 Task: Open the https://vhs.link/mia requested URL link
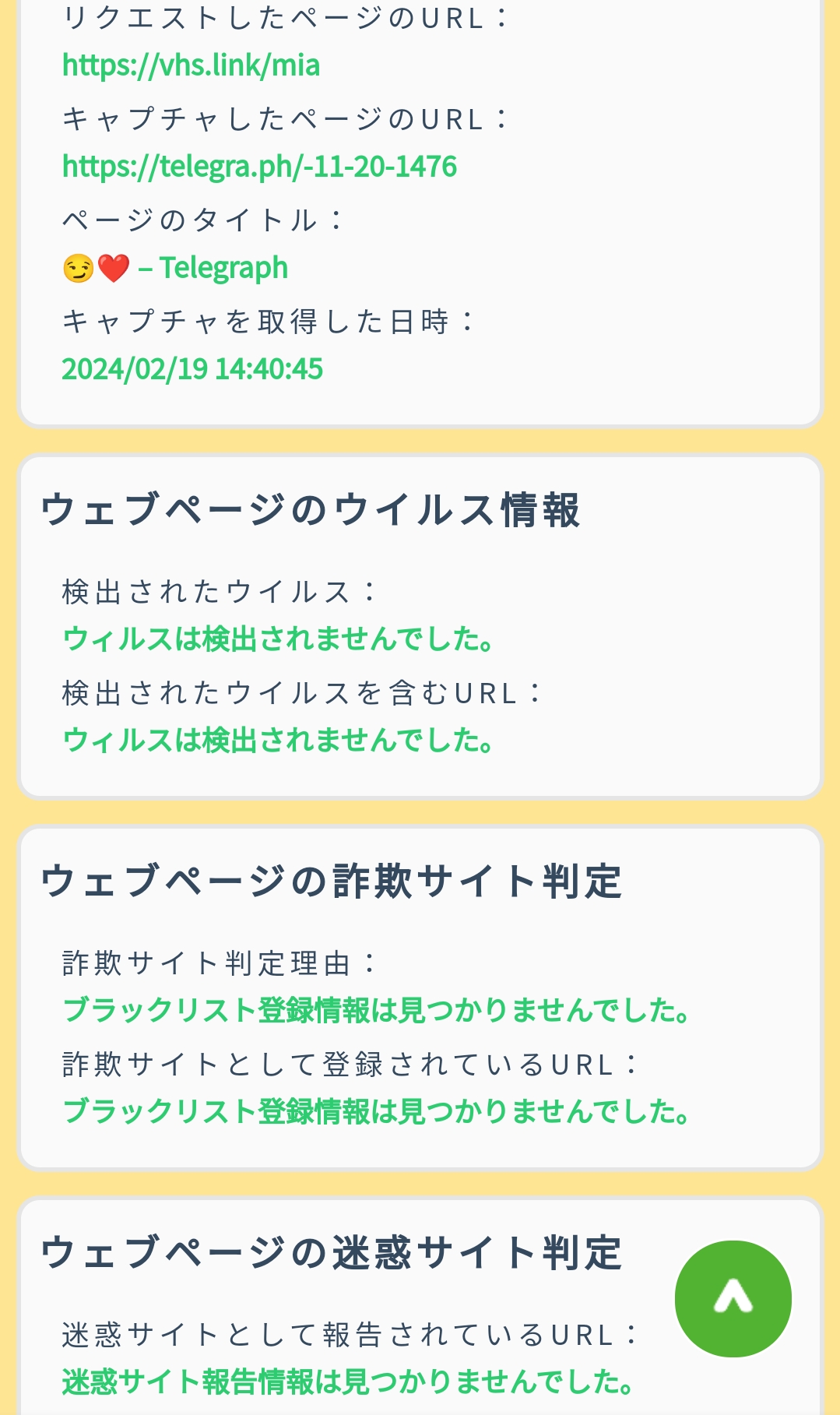tap(191, 65)
